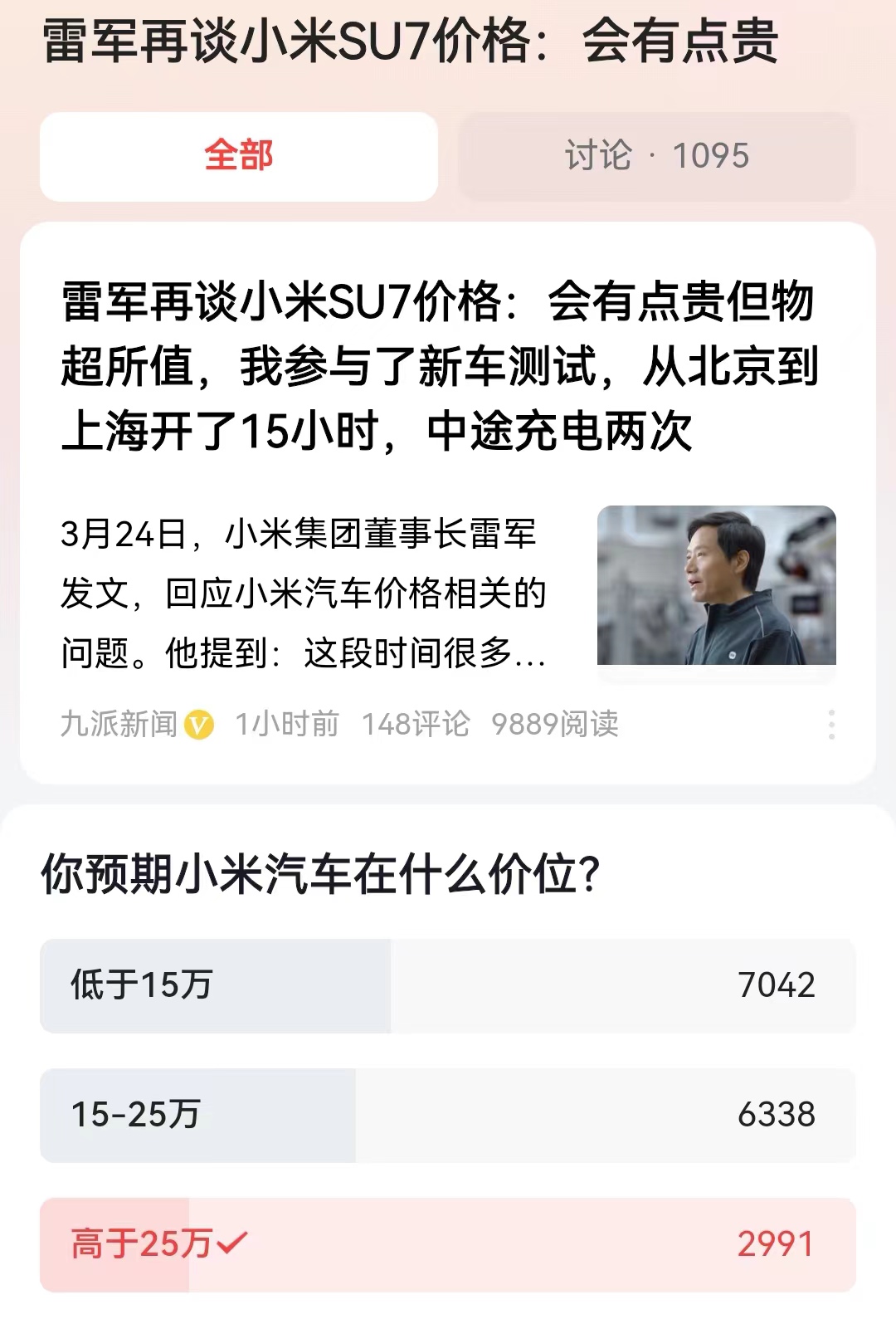The width and height of the screenshot is (896, 1319).
Task: Select the 低于15万 poll option
Action: click(x=447, y=985)
